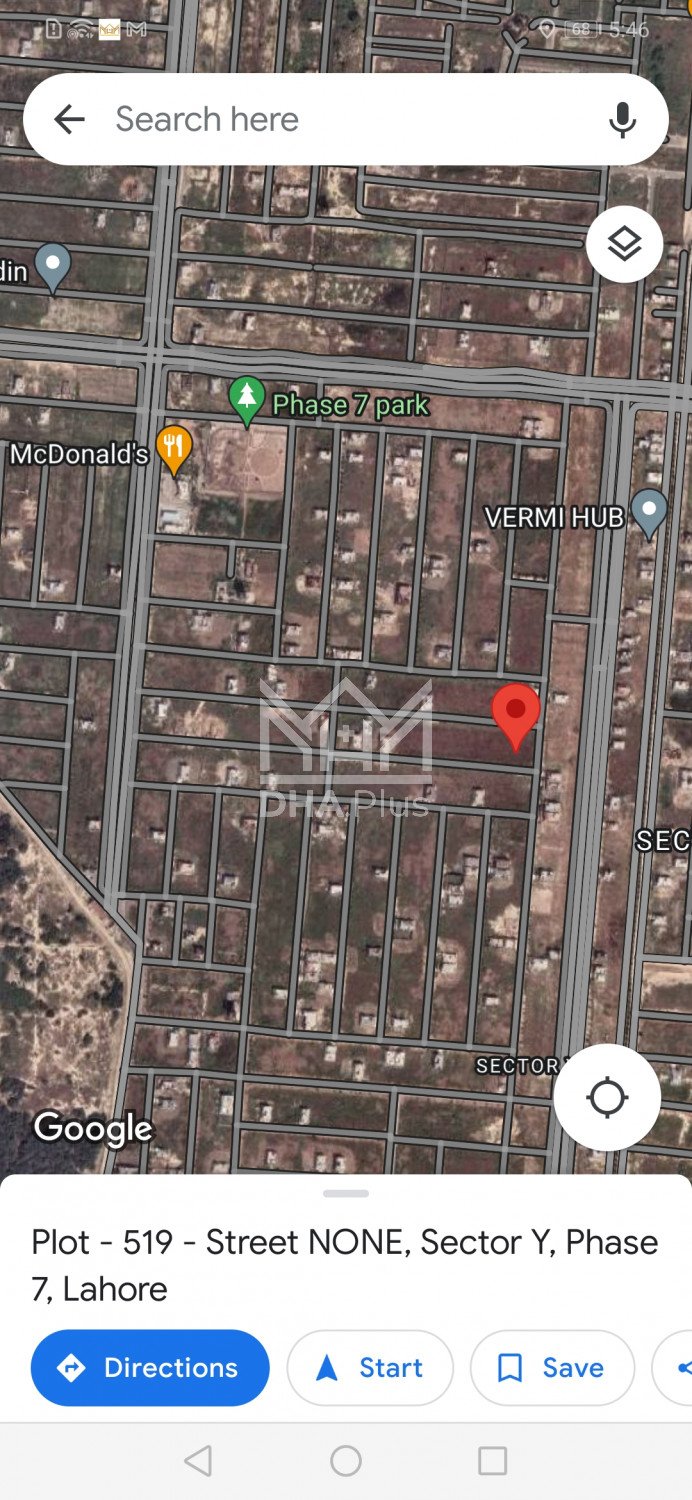Open the map layers selector
The height and width of the screenshot is (1500, 692).
624,244
